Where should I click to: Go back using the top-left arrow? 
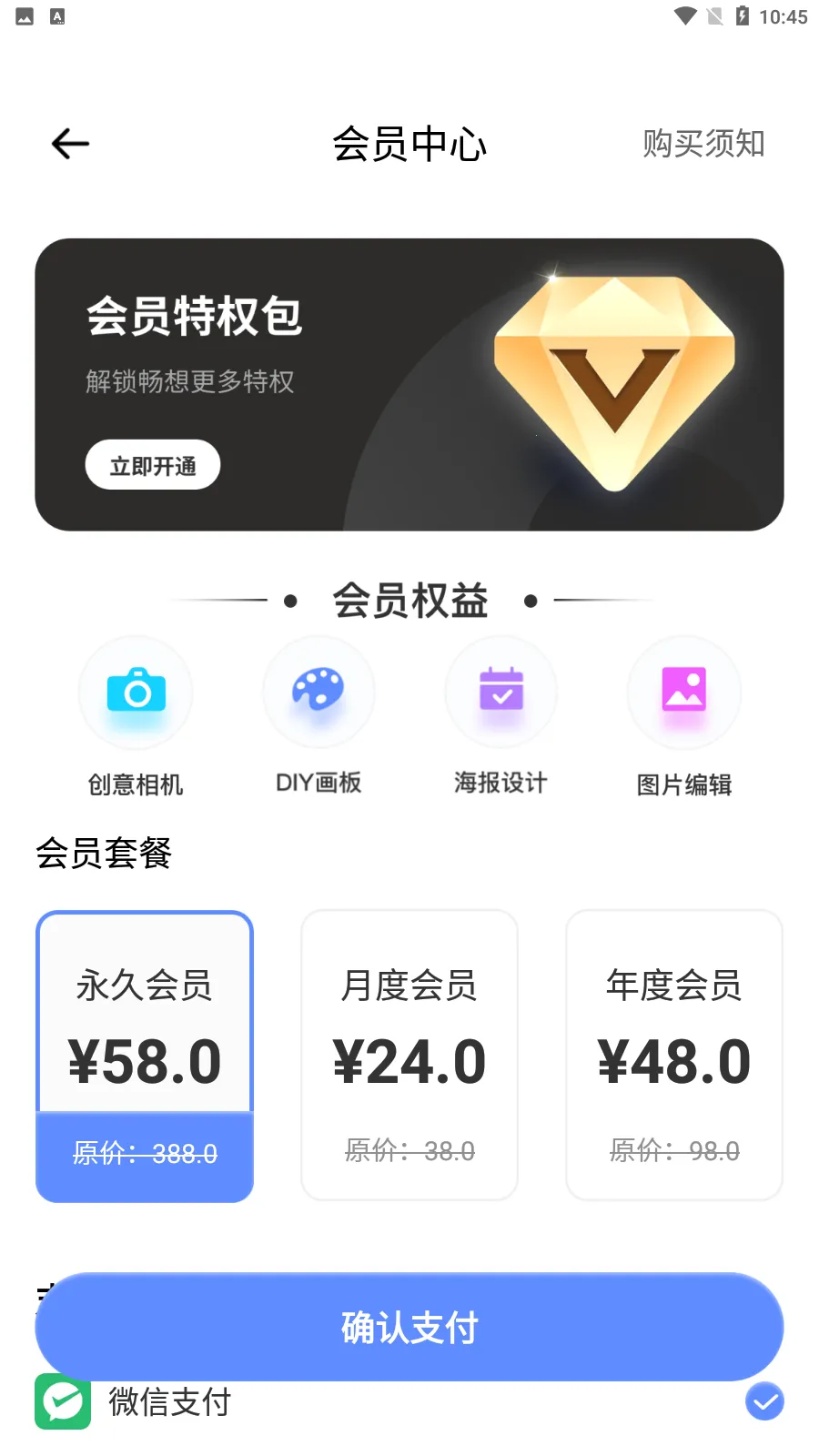point(70,144)
